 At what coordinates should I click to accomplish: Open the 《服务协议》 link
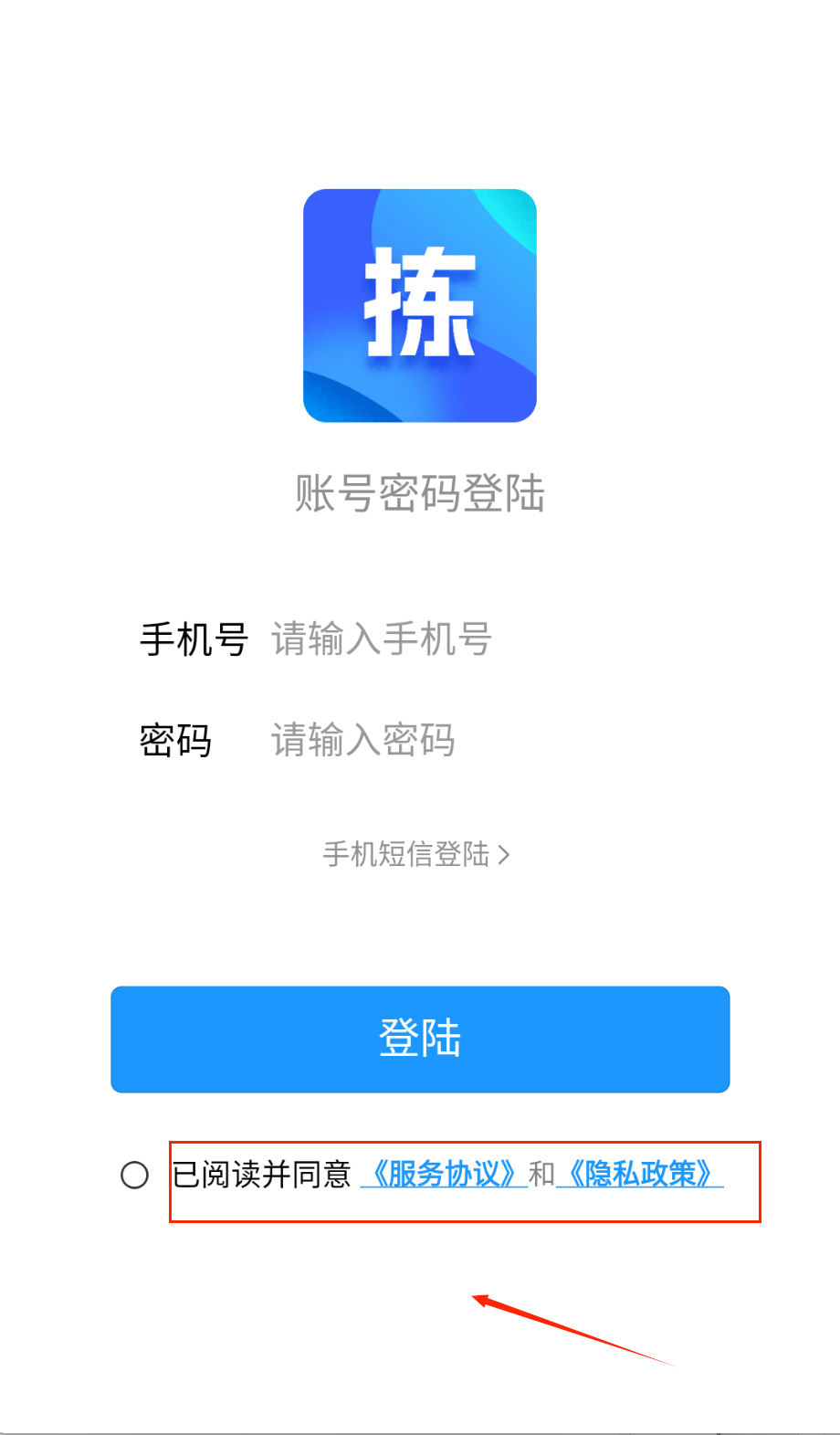click(x=444, y=1174)
